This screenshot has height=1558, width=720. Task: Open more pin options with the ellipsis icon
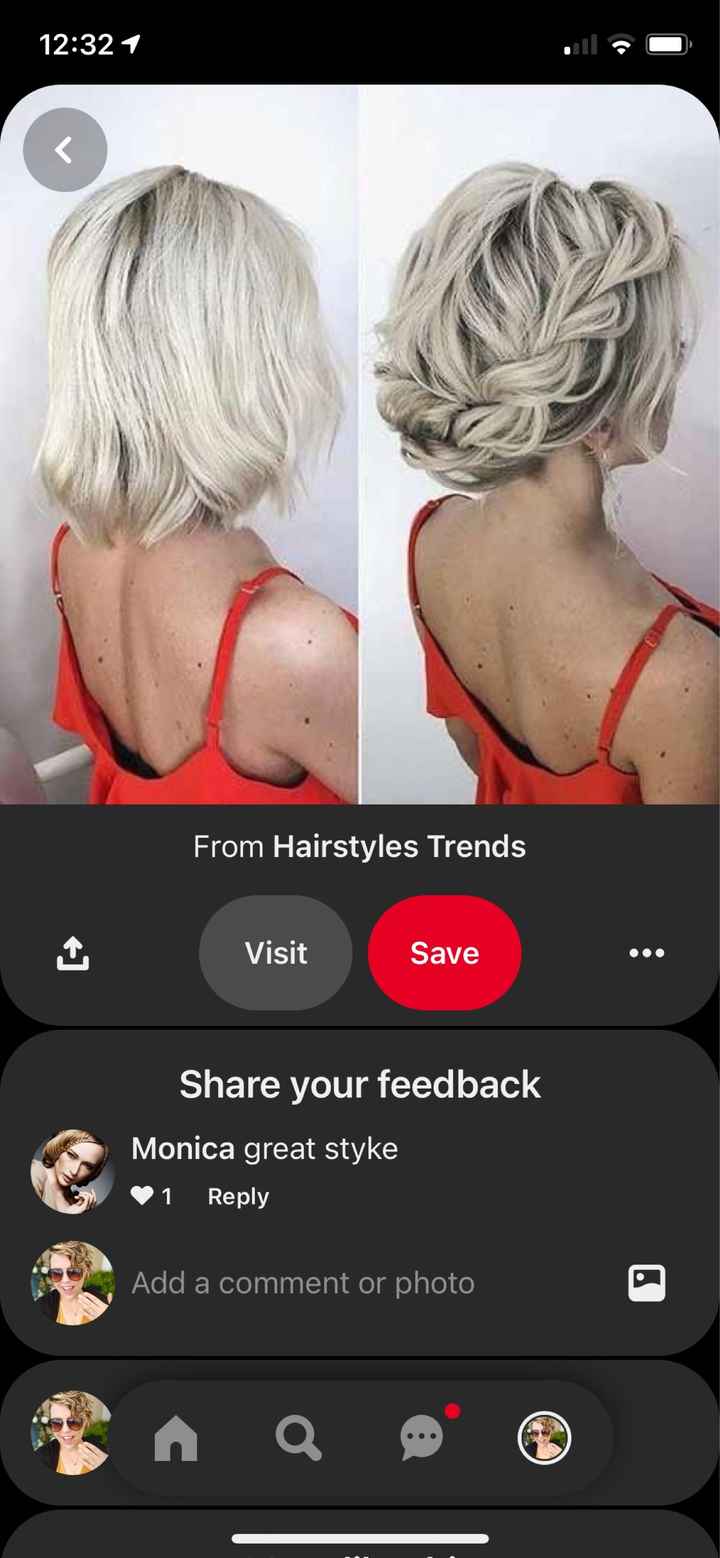[x=646, y=952]
